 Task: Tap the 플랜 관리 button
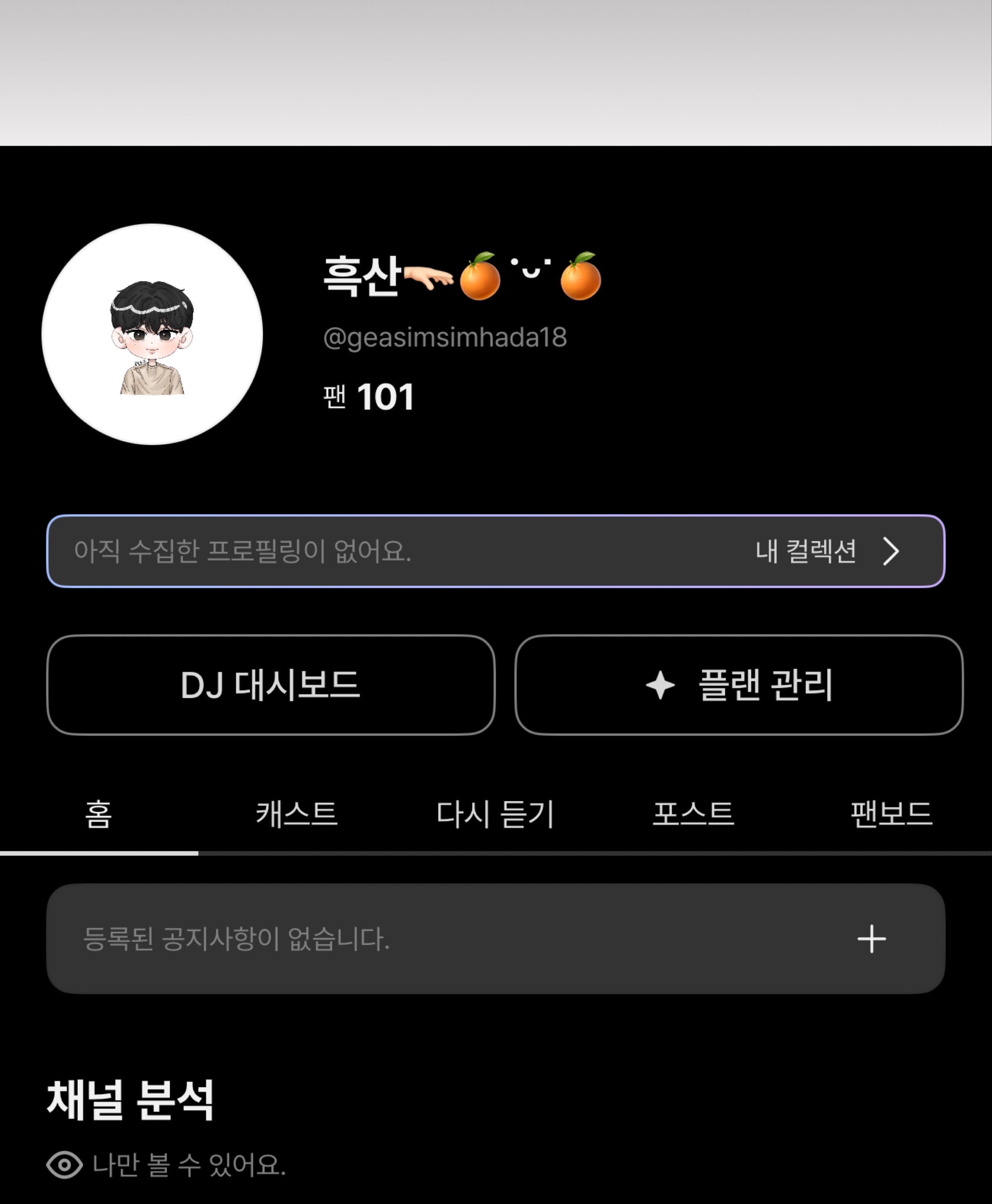(x=738, y=684)
